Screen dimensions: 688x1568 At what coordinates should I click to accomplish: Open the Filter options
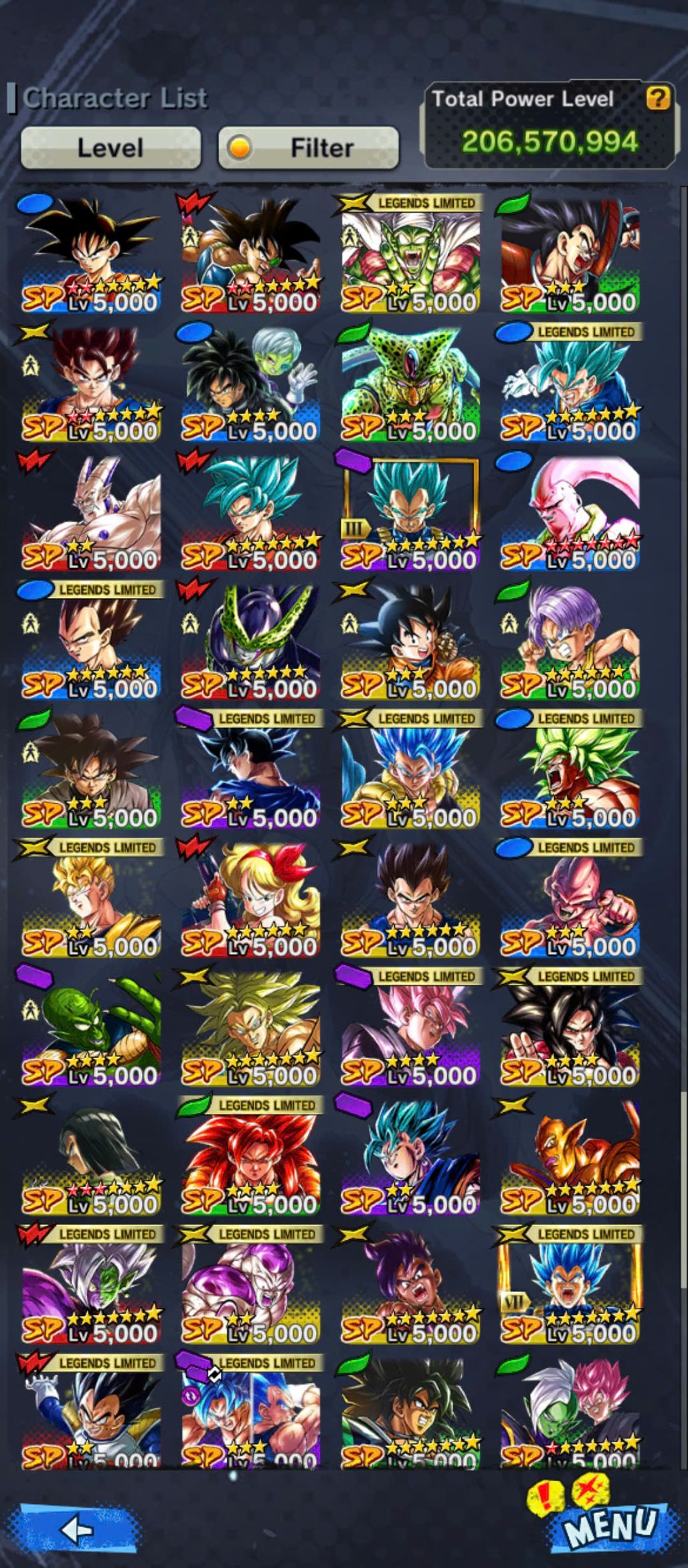pyautogui.click(x=309, y=147)
